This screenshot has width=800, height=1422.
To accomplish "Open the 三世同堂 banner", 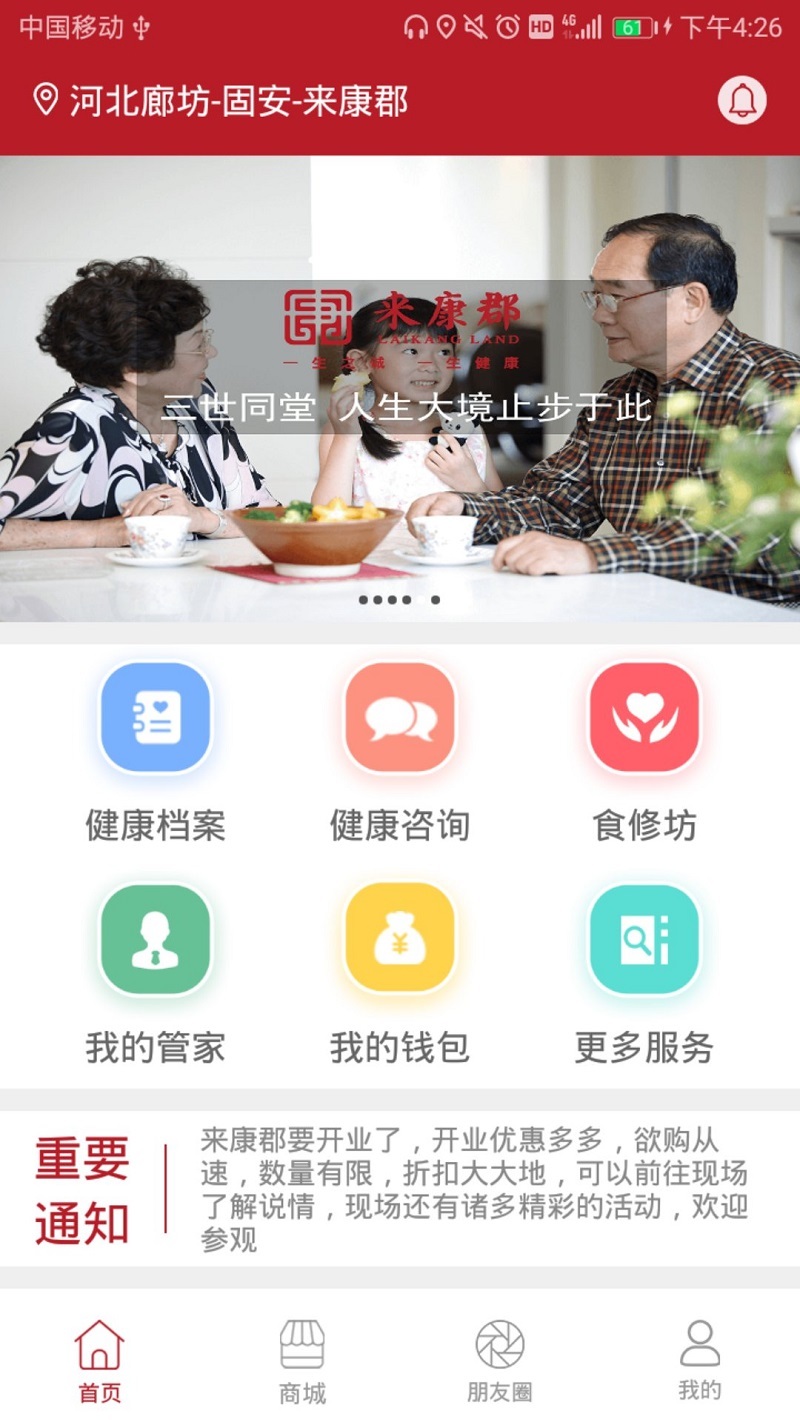I will [x=400, y=389].
